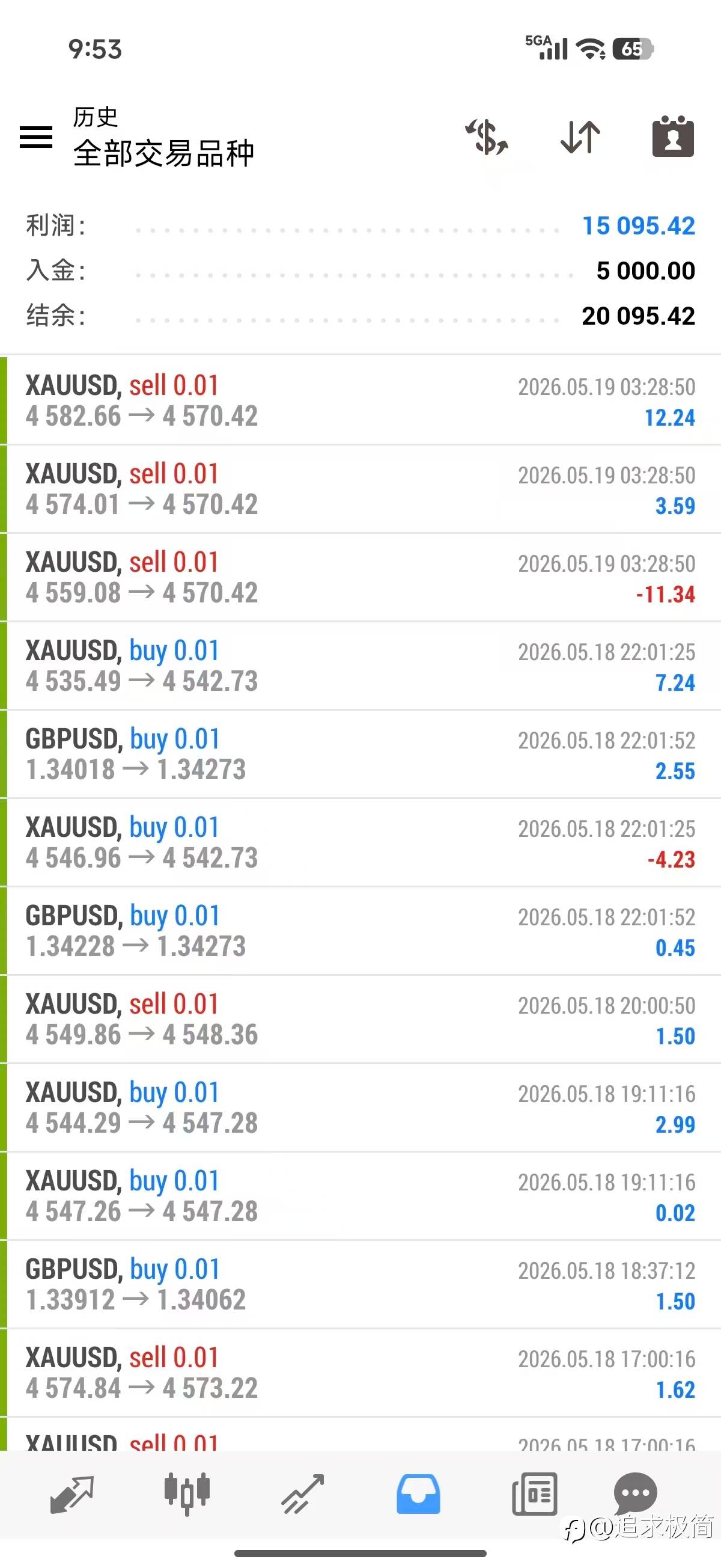The width and height of the screenshot is (721, 1568).
Task: Expand the XAUUSD buy trade with loss -4.23
Action: pyautogui.click(x=360, y=842)
